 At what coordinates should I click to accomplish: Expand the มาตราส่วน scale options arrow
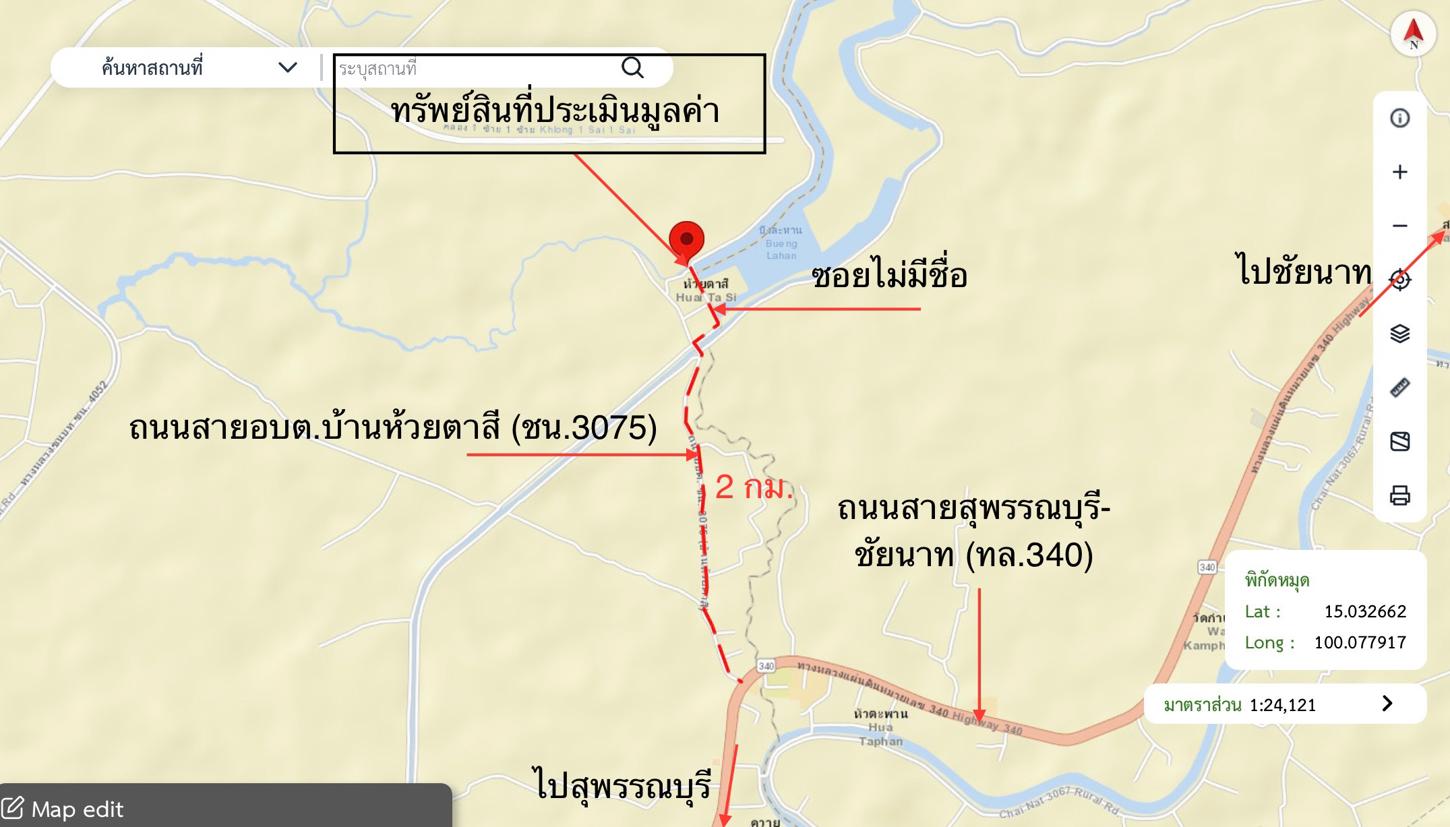1387,704
